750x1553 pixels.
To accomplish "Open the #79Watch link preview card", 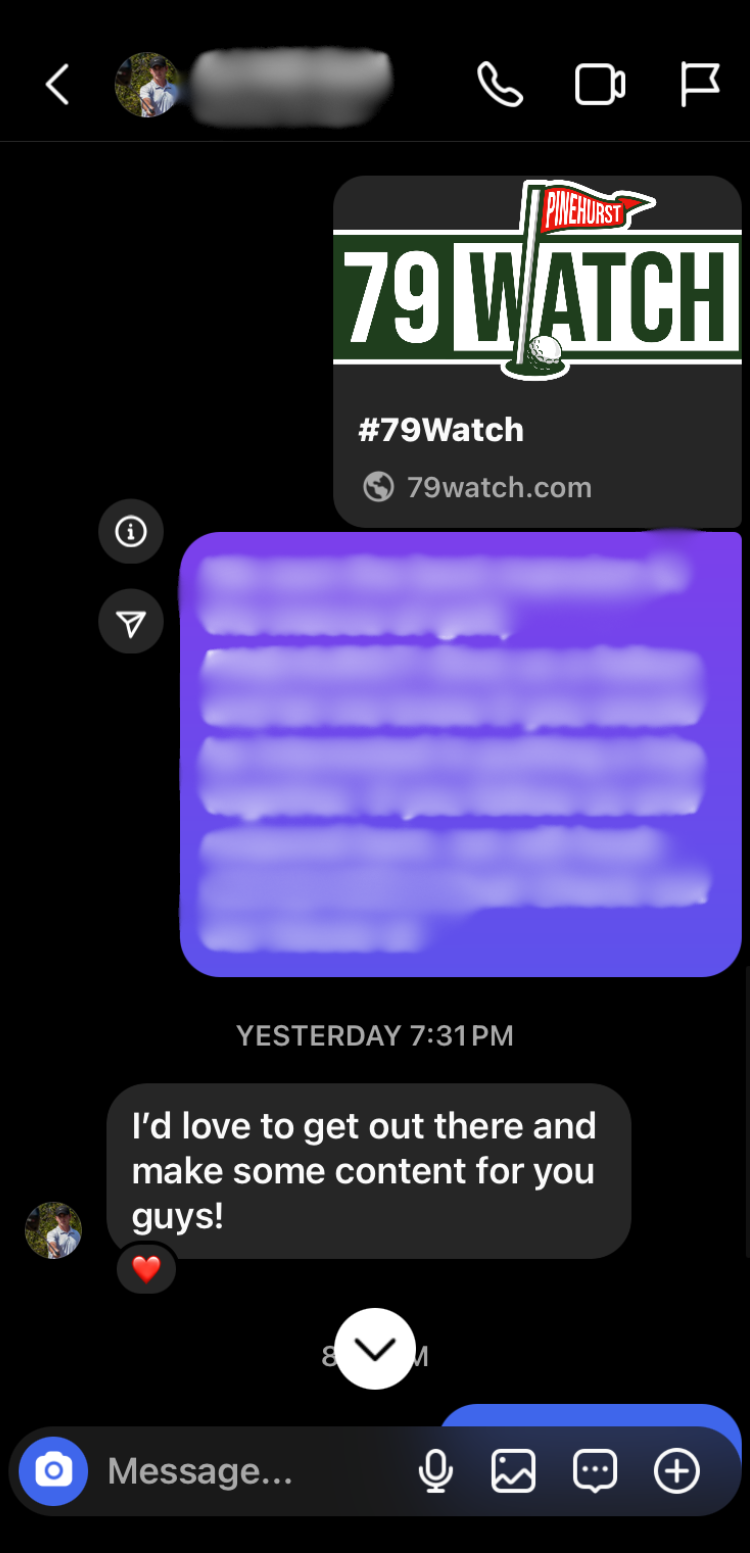I will pyautogui.click(x=538, y=350).
